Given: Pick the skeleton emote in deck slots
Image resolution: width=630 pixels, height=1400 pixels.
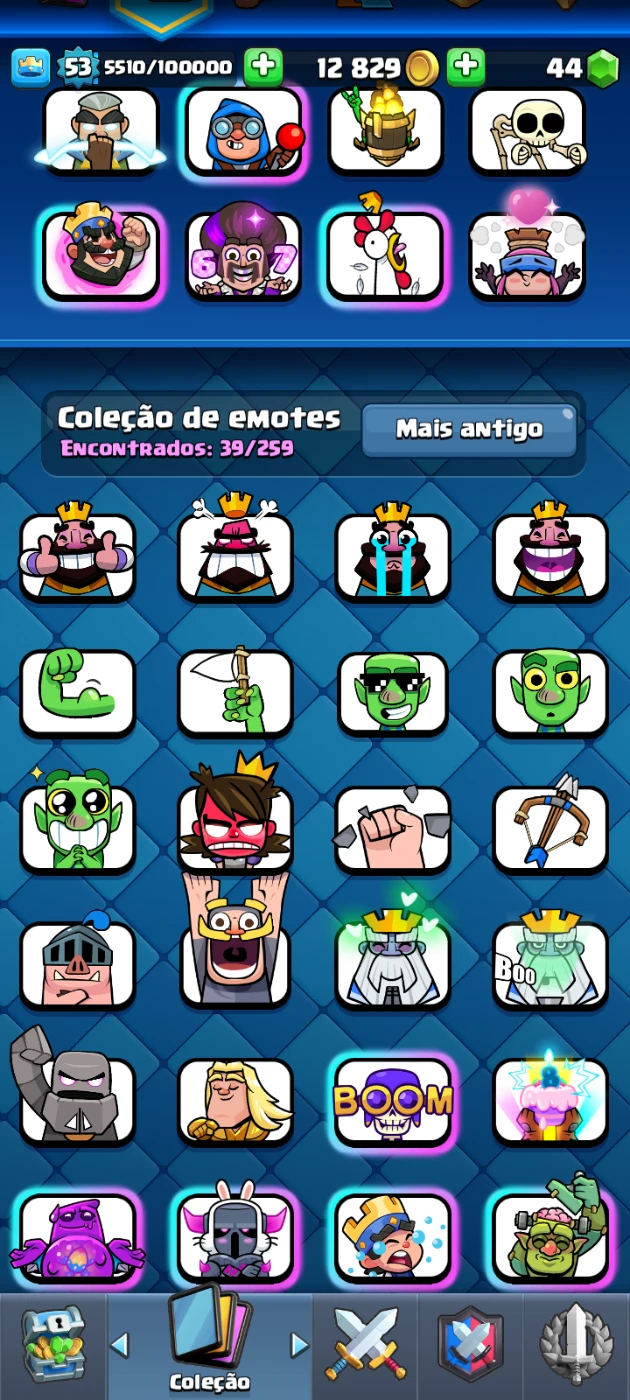Looking at the screenshot, I should (527, 130).
